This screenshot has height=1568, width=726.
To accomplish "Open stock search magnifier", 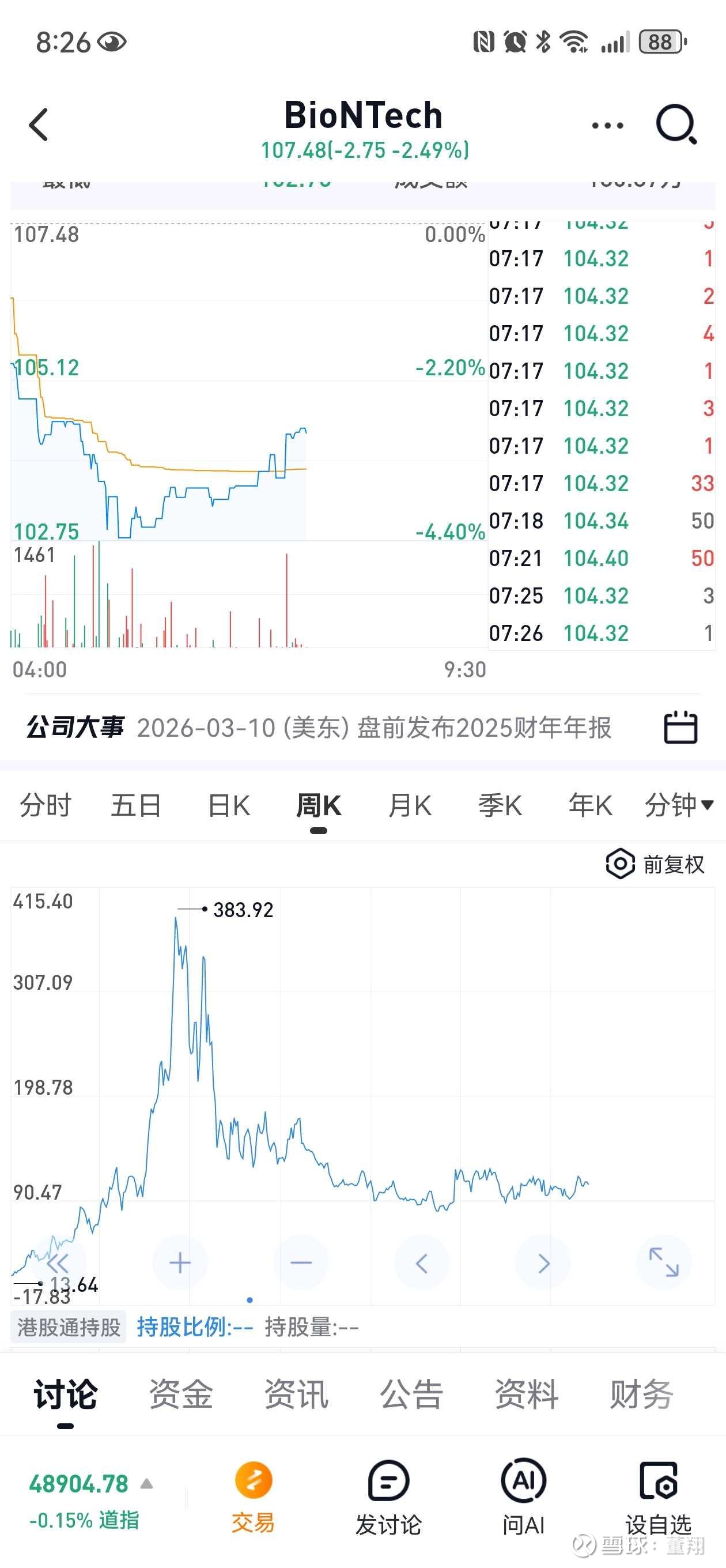I will 675,125.
